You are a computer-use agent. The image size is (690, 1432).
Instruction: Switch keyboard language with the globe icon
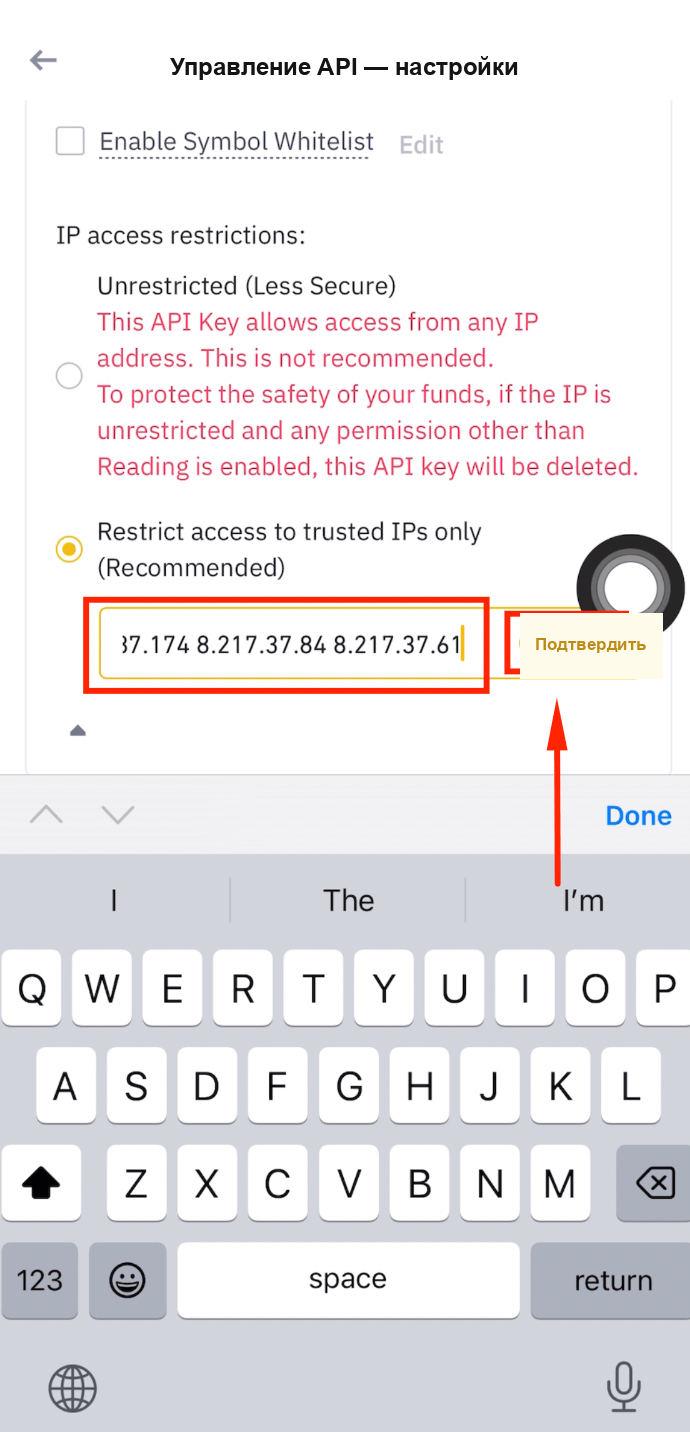point(73,1388)
